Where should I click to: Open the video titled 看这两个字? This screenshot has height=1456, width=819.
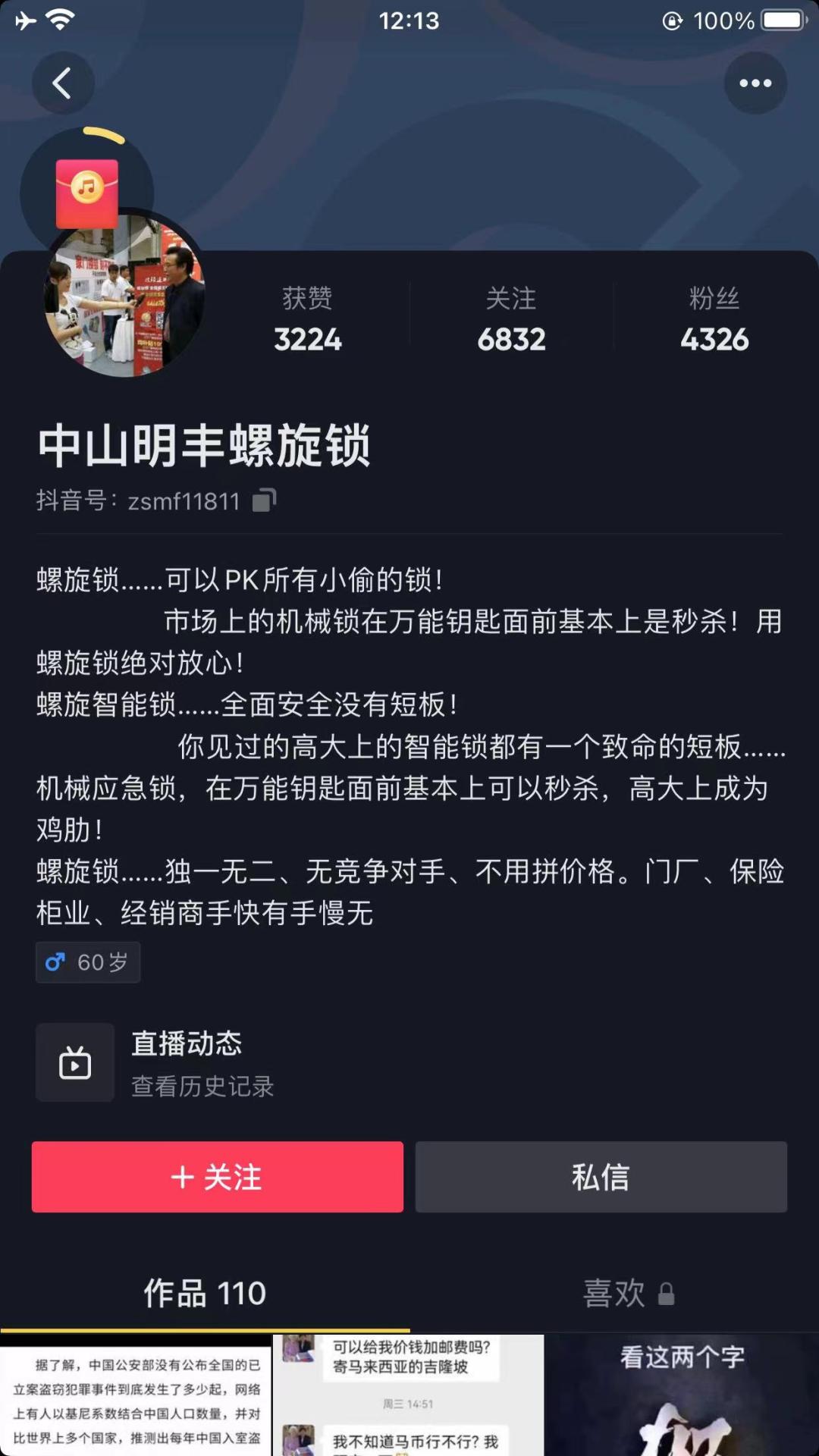pyautogui.click(x=682, y=1395)
